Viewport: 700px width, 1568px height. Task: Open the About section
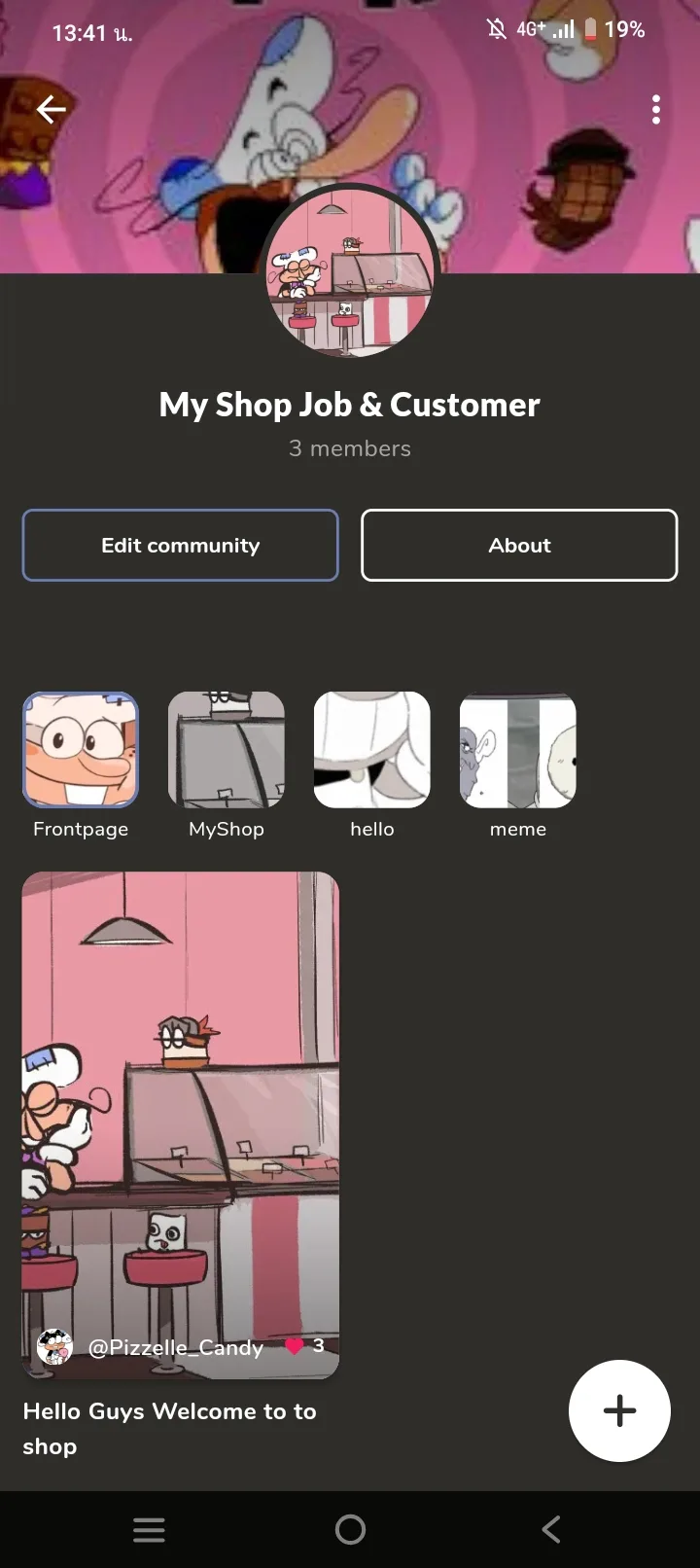519,546
